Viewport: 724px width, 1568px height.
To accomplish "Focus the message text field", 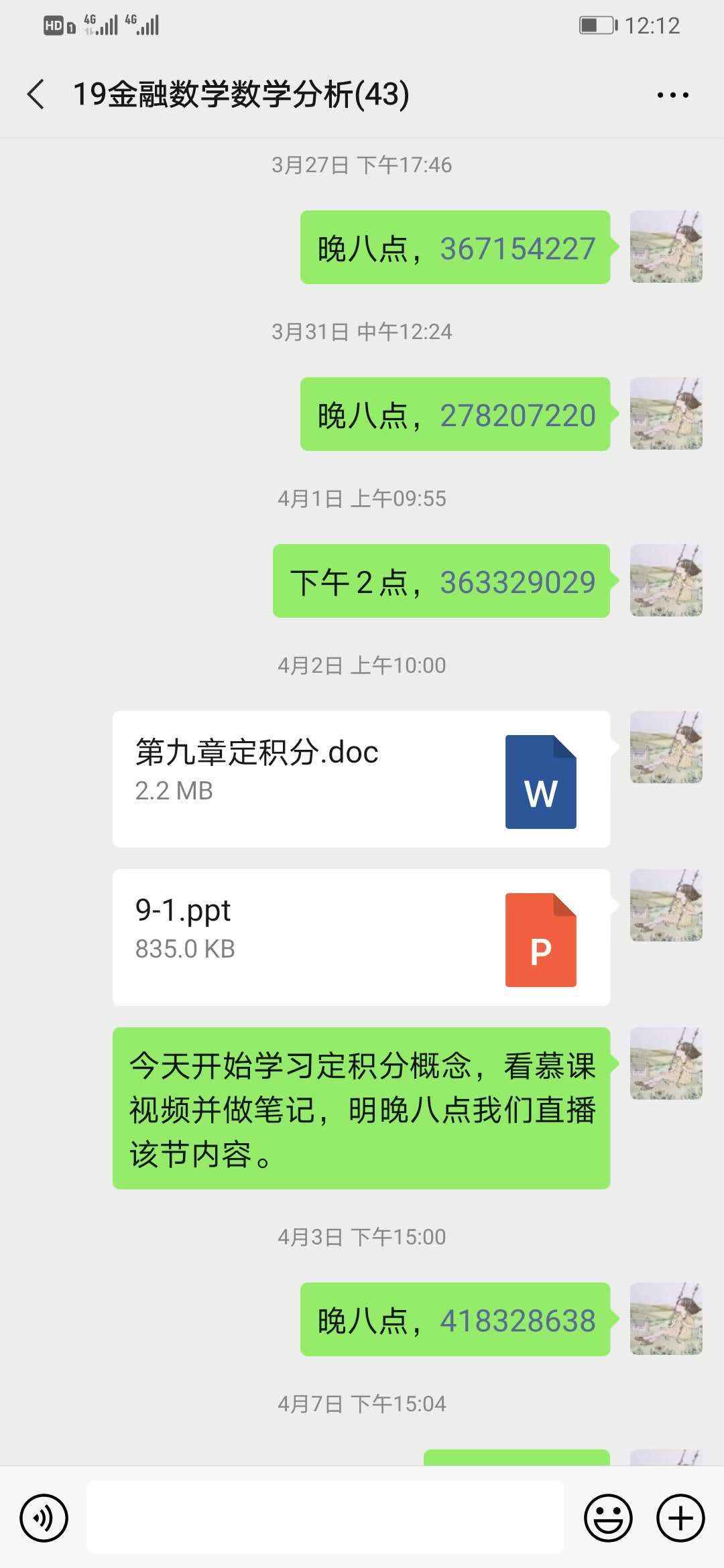I will click(325, 1518).
